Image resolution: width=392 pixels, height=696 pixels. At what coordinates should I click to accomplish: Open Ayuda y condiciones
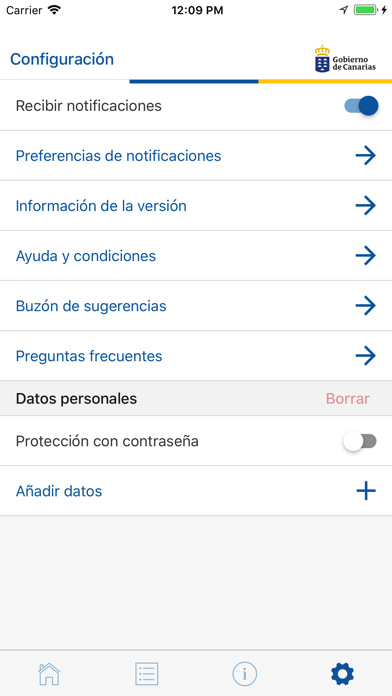[196, 256]
